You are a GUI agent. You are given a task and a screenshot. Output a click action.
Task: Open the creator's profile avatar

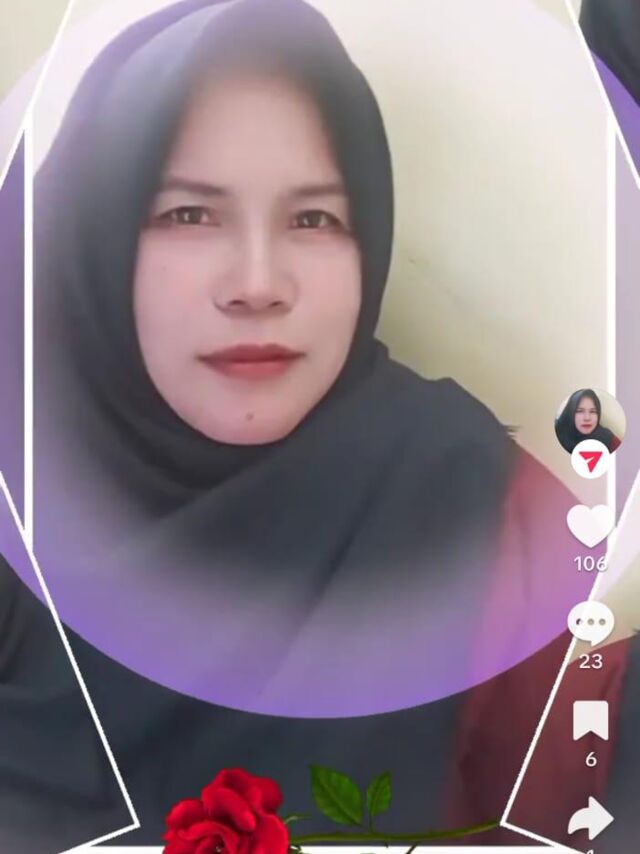click(x=590, y=419)
